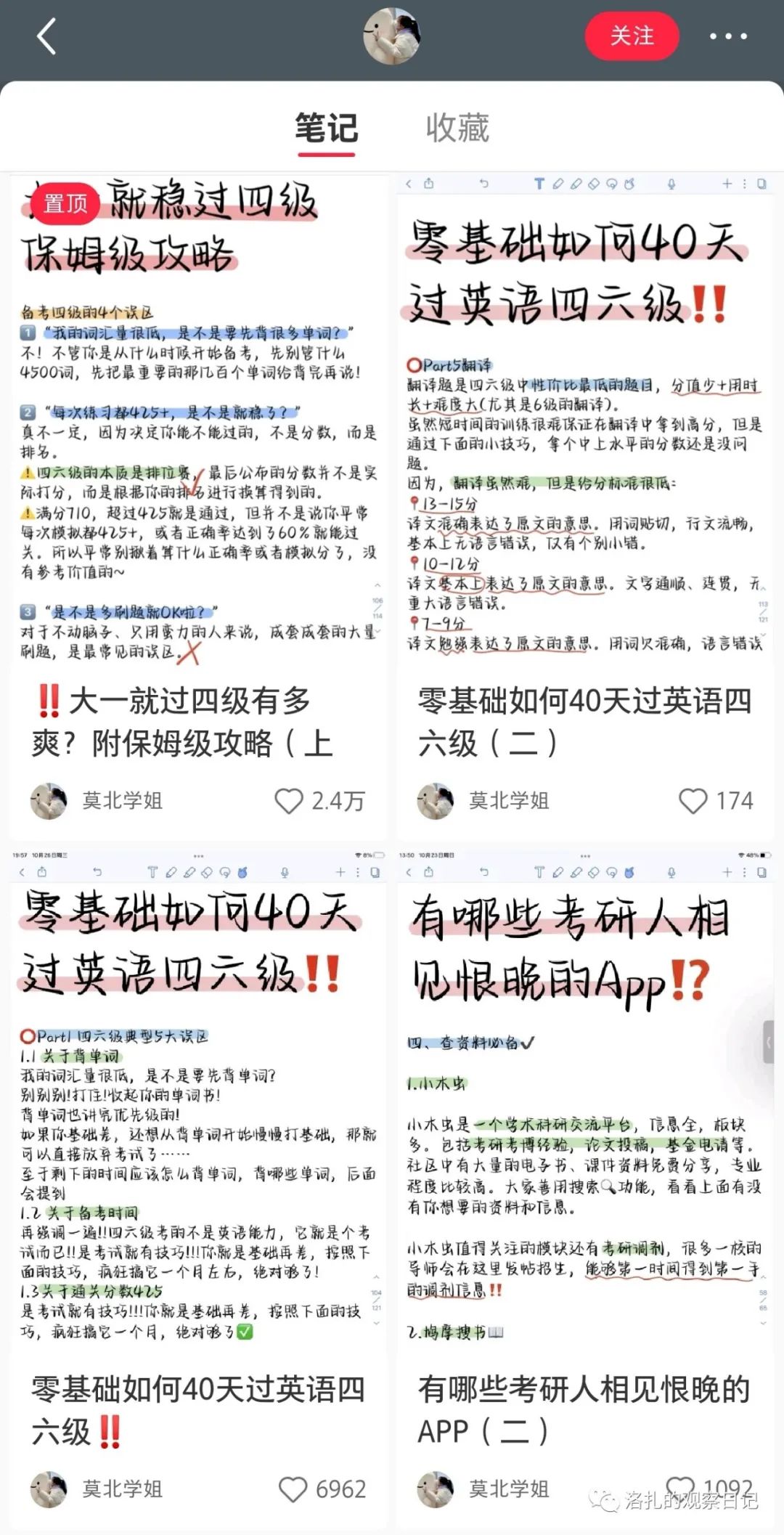The image size is (784, 1535).
Task: Like the note with 174 likes
Action: [693, 801]
